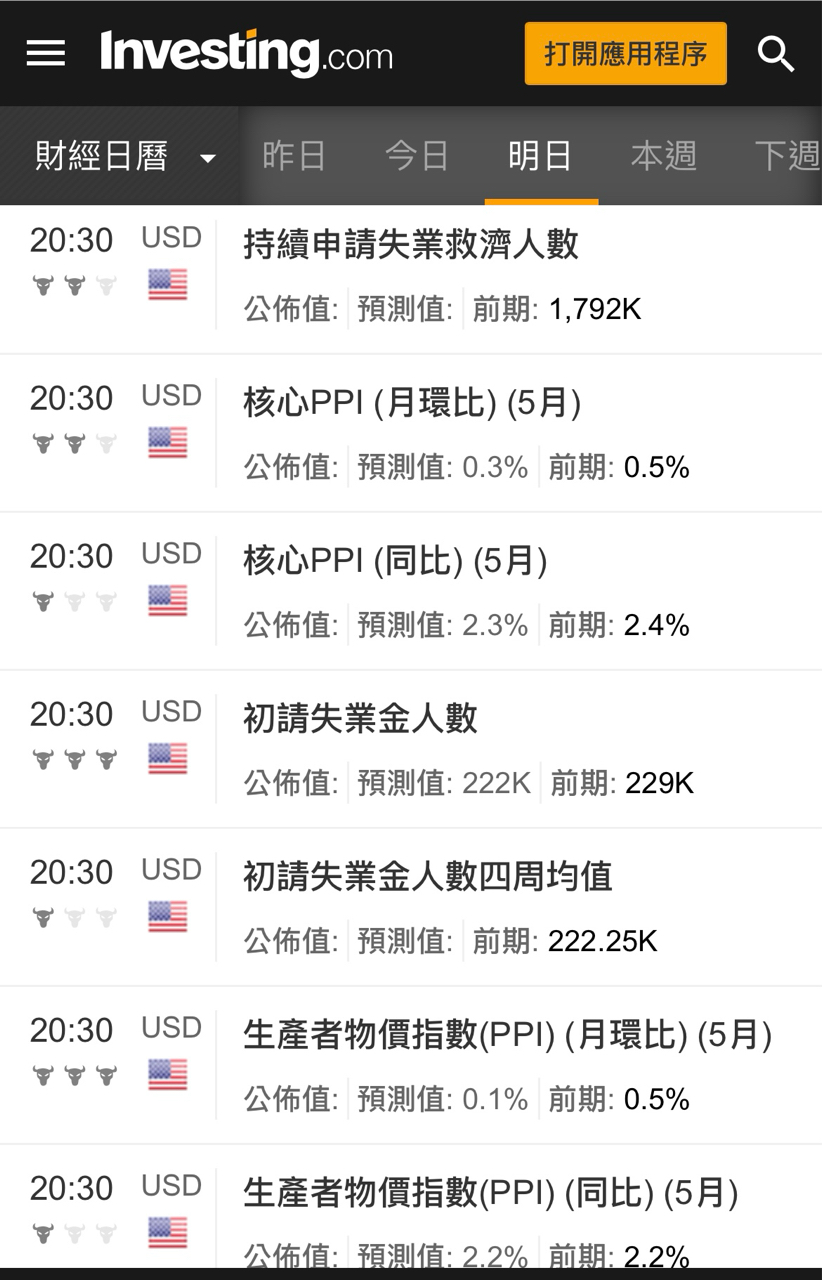Switch to the 本週 tab

pyautogui.click(x=664, y=157)
